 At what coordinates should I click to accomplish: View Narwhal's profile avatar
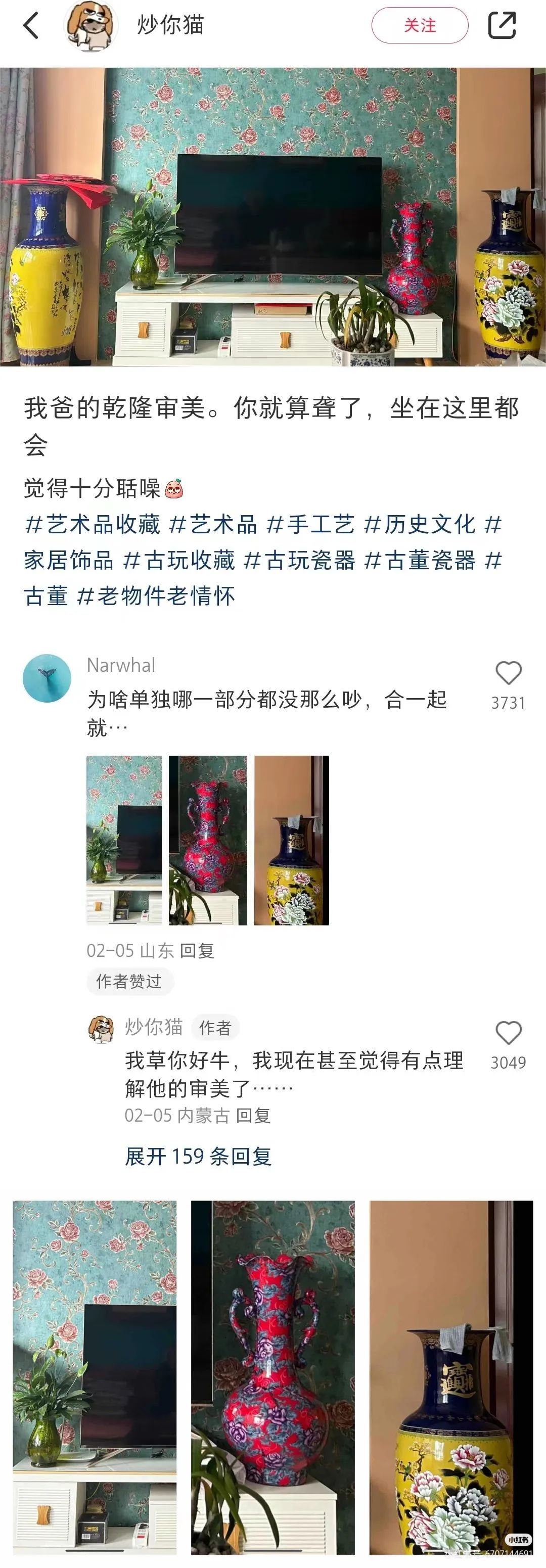pyautogui.click(x=47, y=678)
